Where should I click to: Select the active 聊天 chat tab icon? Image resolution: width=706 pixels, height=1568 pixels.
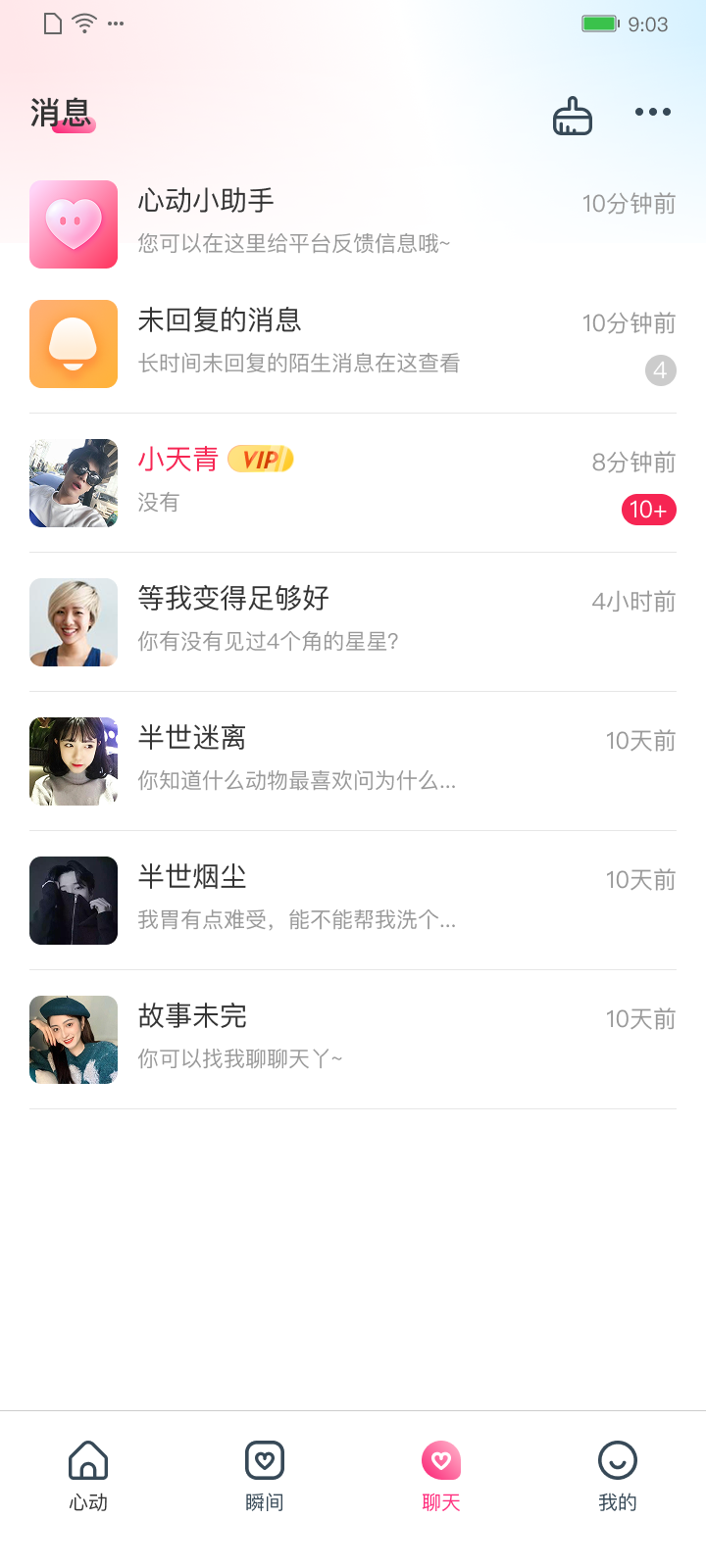440,1460
